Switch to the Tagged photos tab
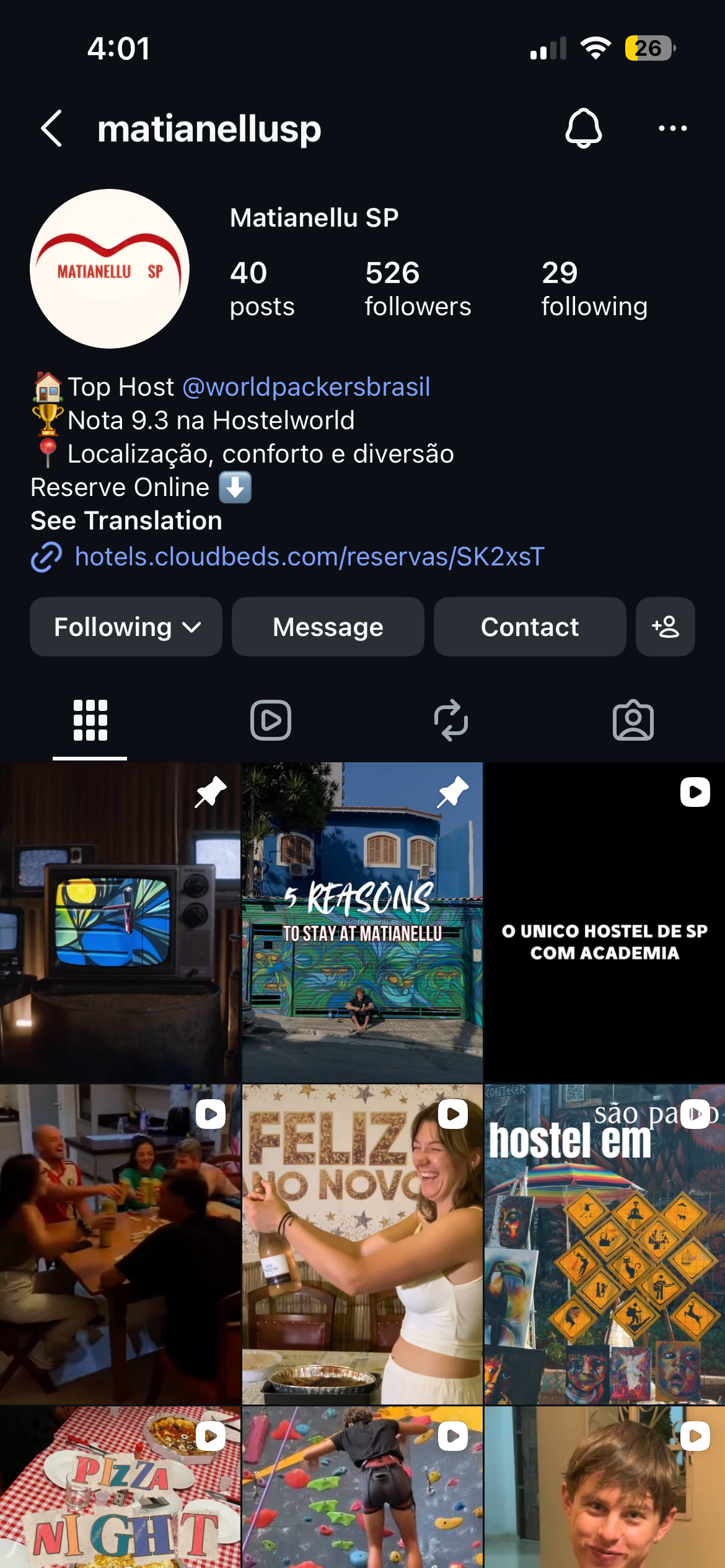This screenshot has width=725, height=1568. (633, 720)
